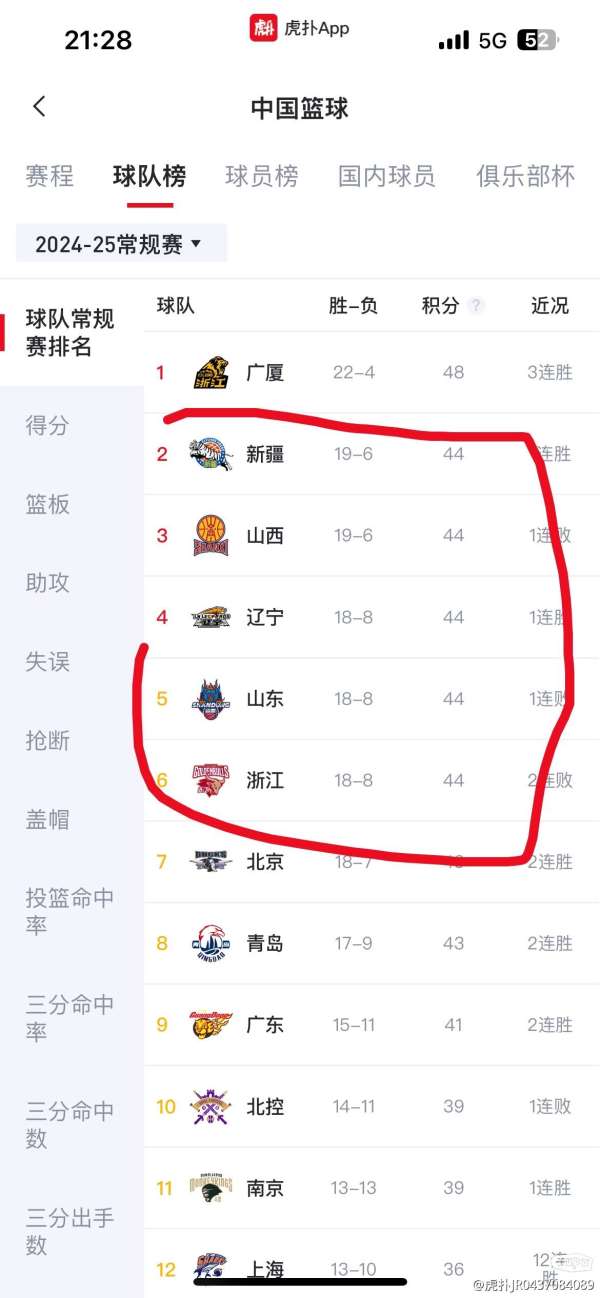Select 抢断 in the side menu
The width and height of the screenshot is (600, 1298).
click(48, 741)
